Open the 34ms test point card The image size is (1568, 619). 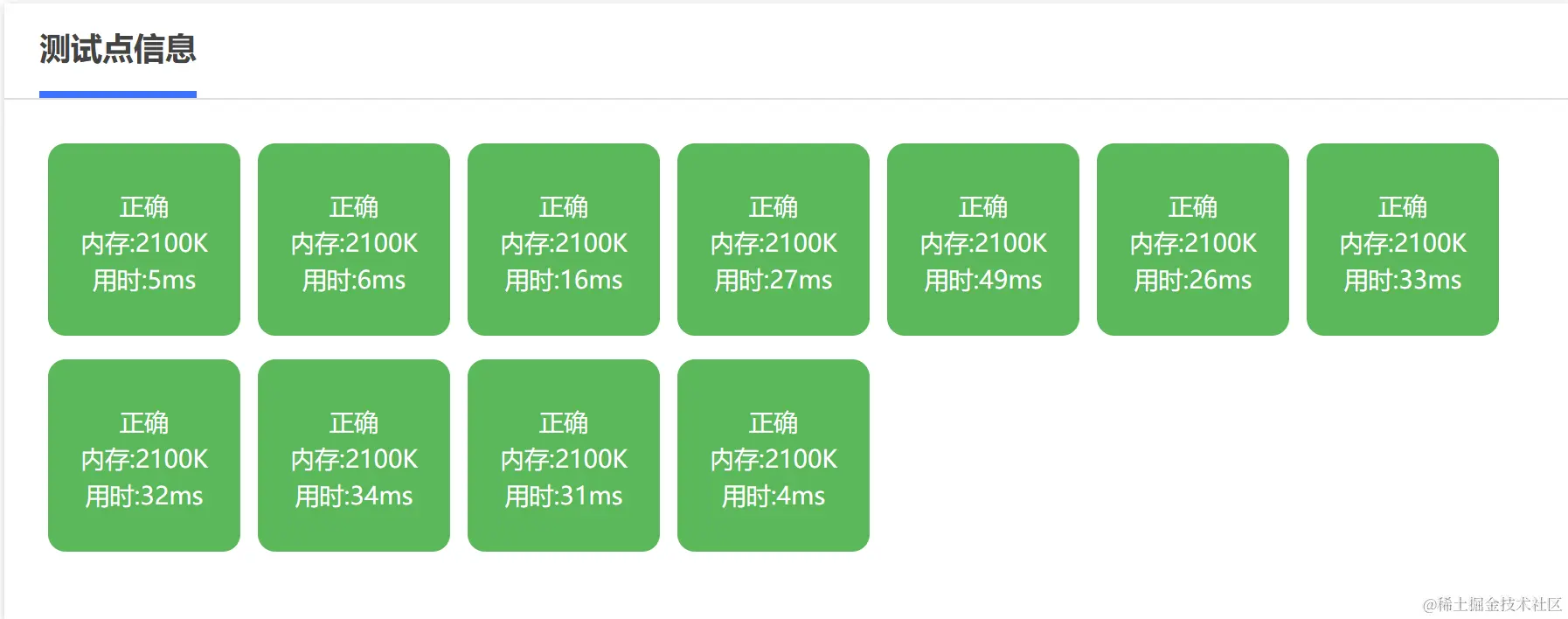click(x=354, y=456)
